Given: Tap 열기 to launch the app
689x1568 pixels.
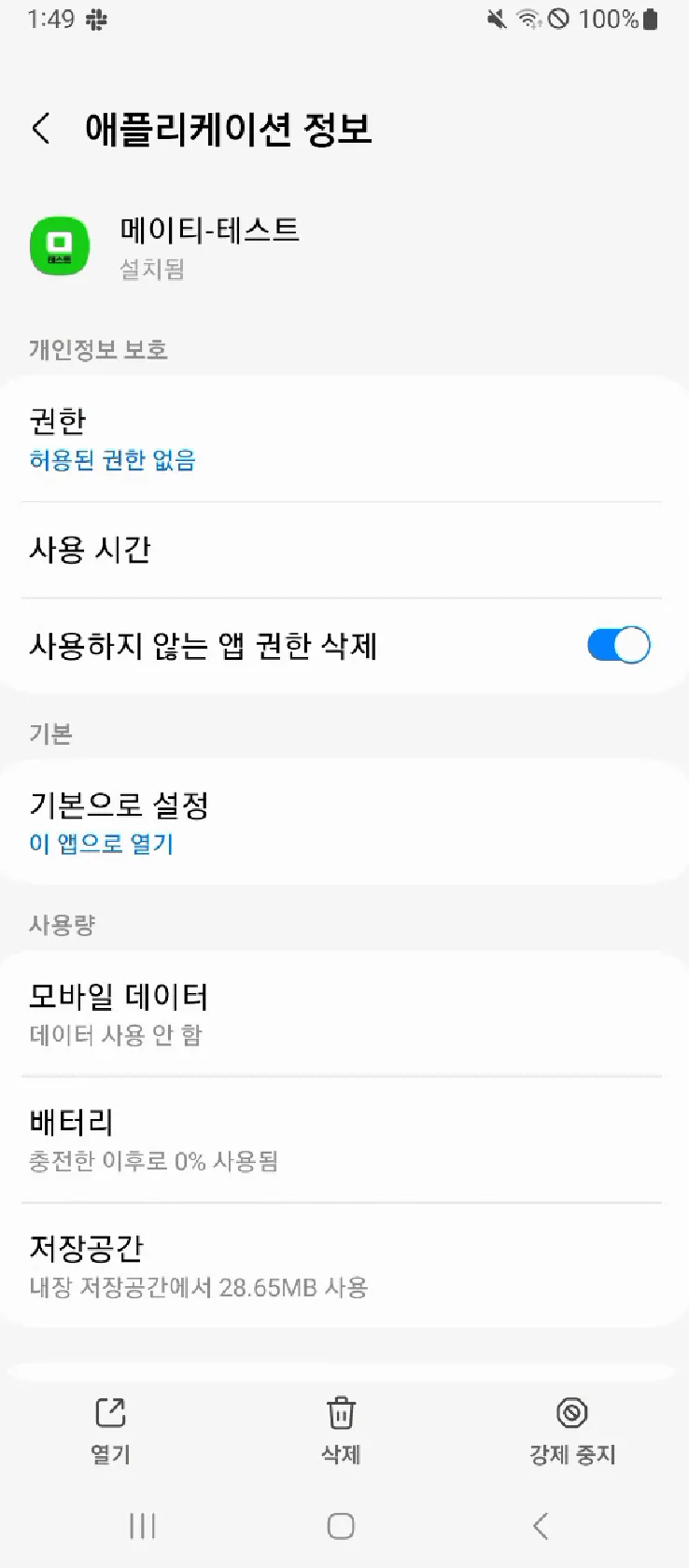Looking at the screenshot, I should pyautogui.click(x=111, y=1430).
